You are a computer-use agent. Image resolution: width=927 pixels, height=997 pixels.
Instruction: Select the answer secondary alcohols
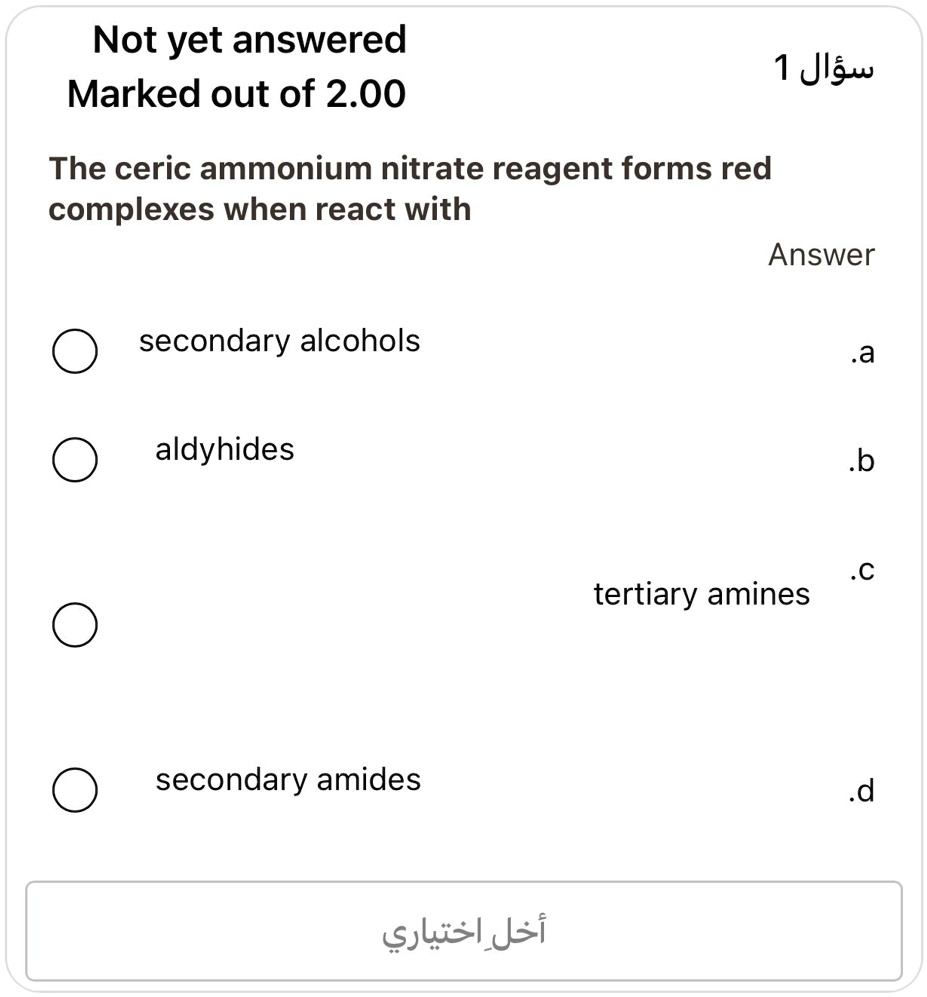point(75,351)
